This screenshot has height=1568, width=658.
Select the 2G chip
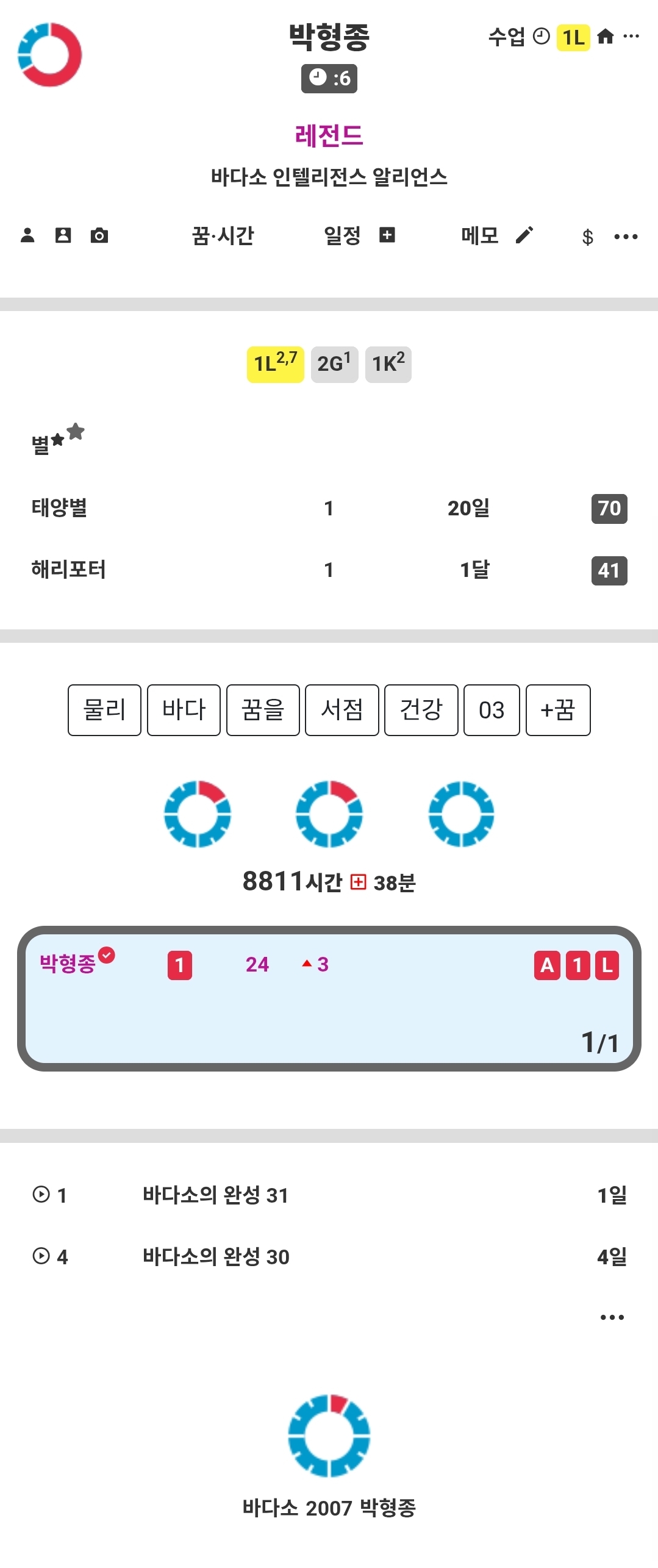[334, 364]
